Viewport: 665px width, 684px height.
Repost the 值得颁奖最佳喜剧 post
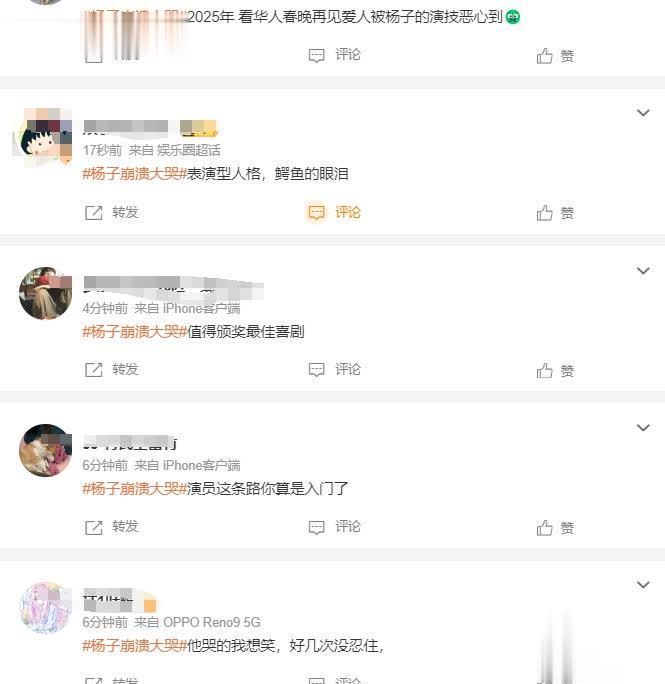point(112,369)
